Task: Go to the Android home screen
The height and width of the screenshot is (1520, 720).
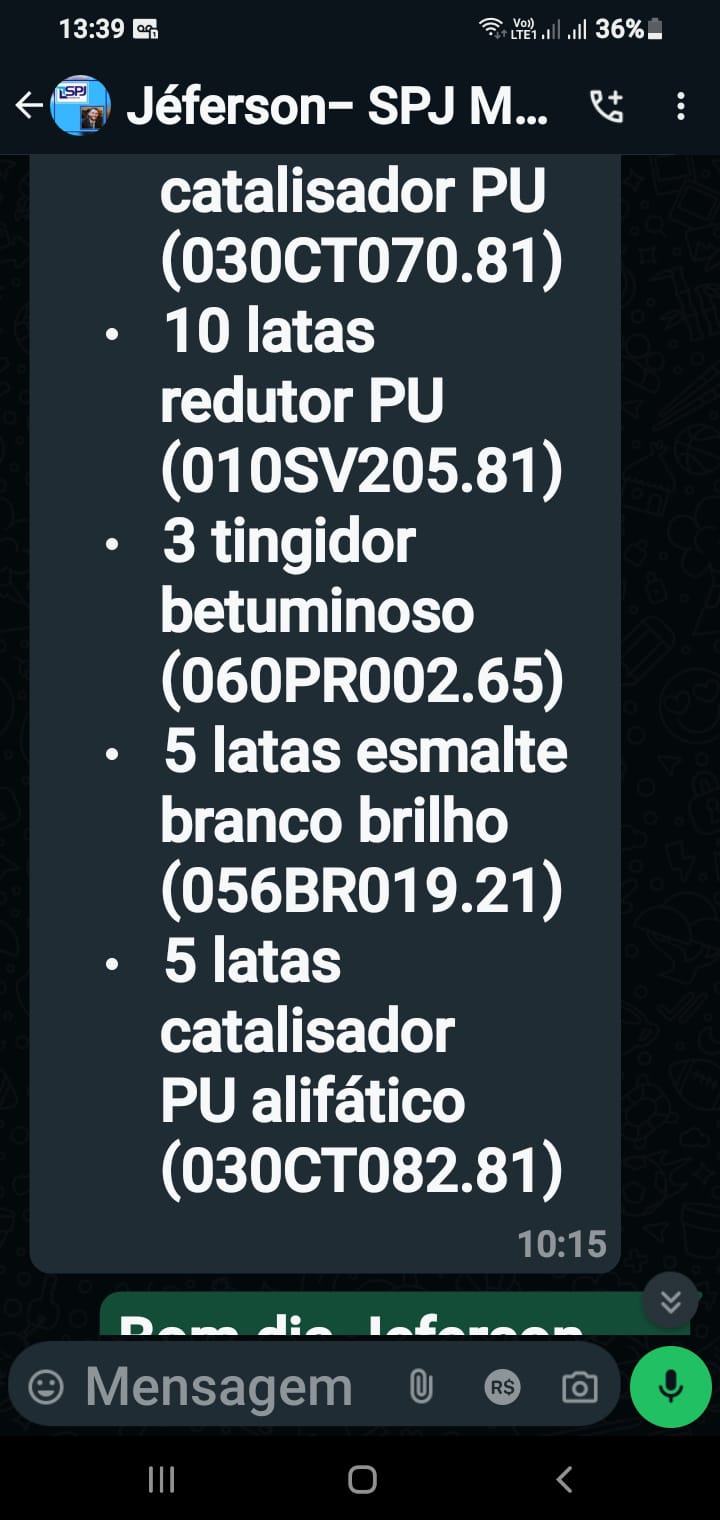Action: click(x=361, y=1479)
